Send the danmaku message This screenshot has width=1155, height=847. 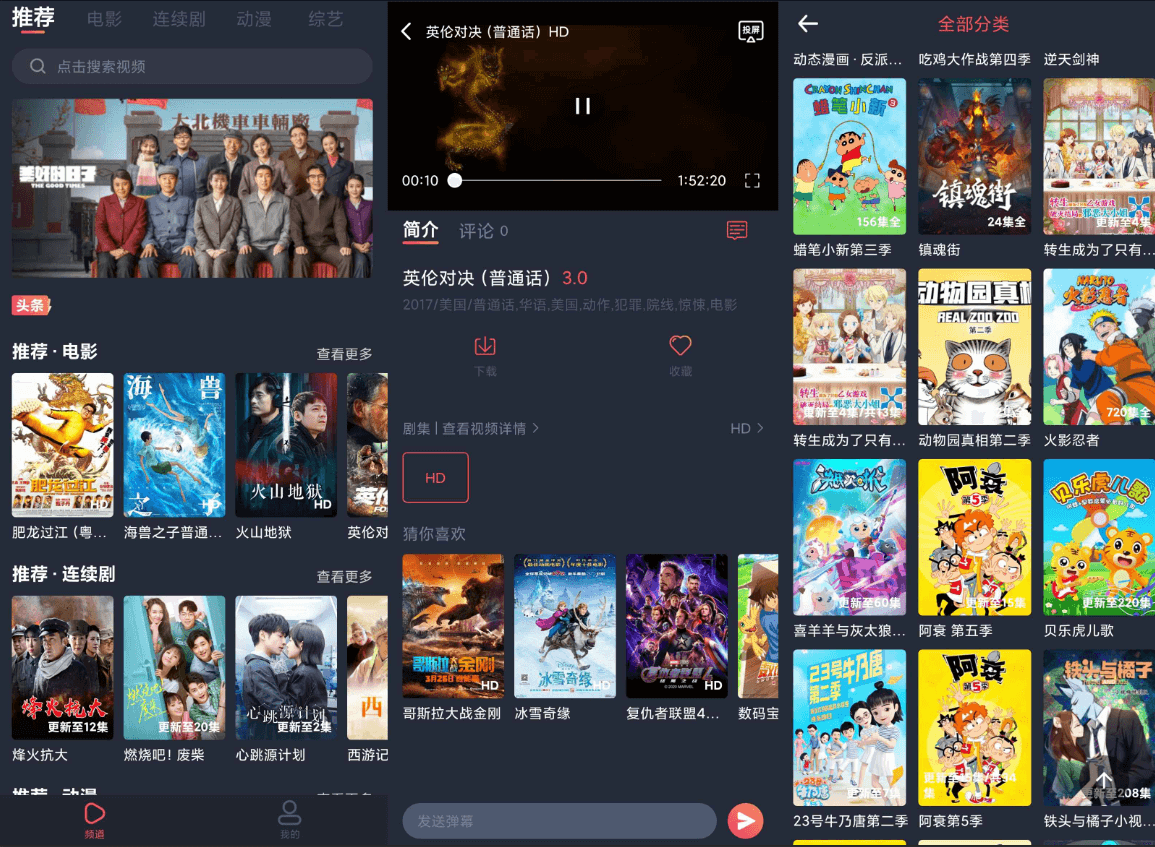[x=744, y=821]
